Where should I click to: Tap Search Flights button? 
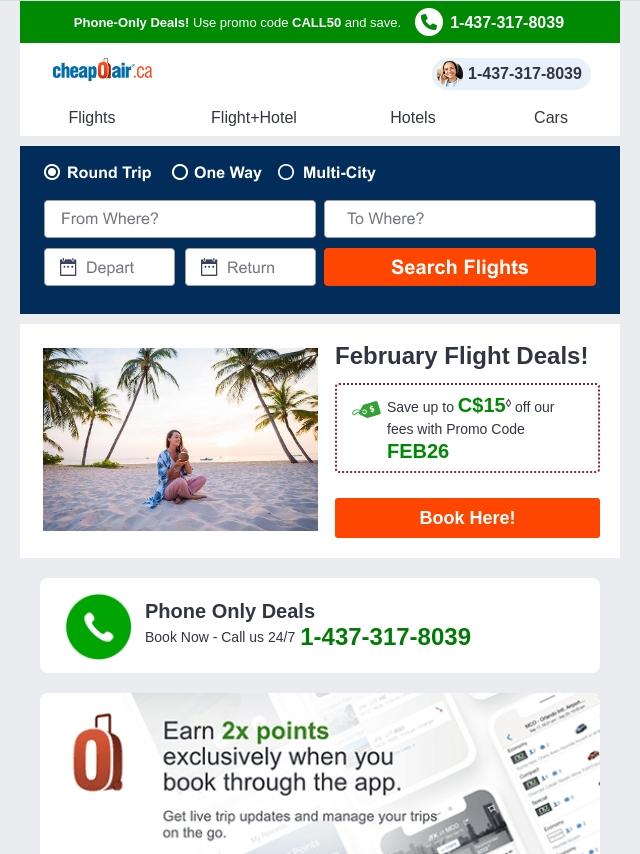point(460,267)
